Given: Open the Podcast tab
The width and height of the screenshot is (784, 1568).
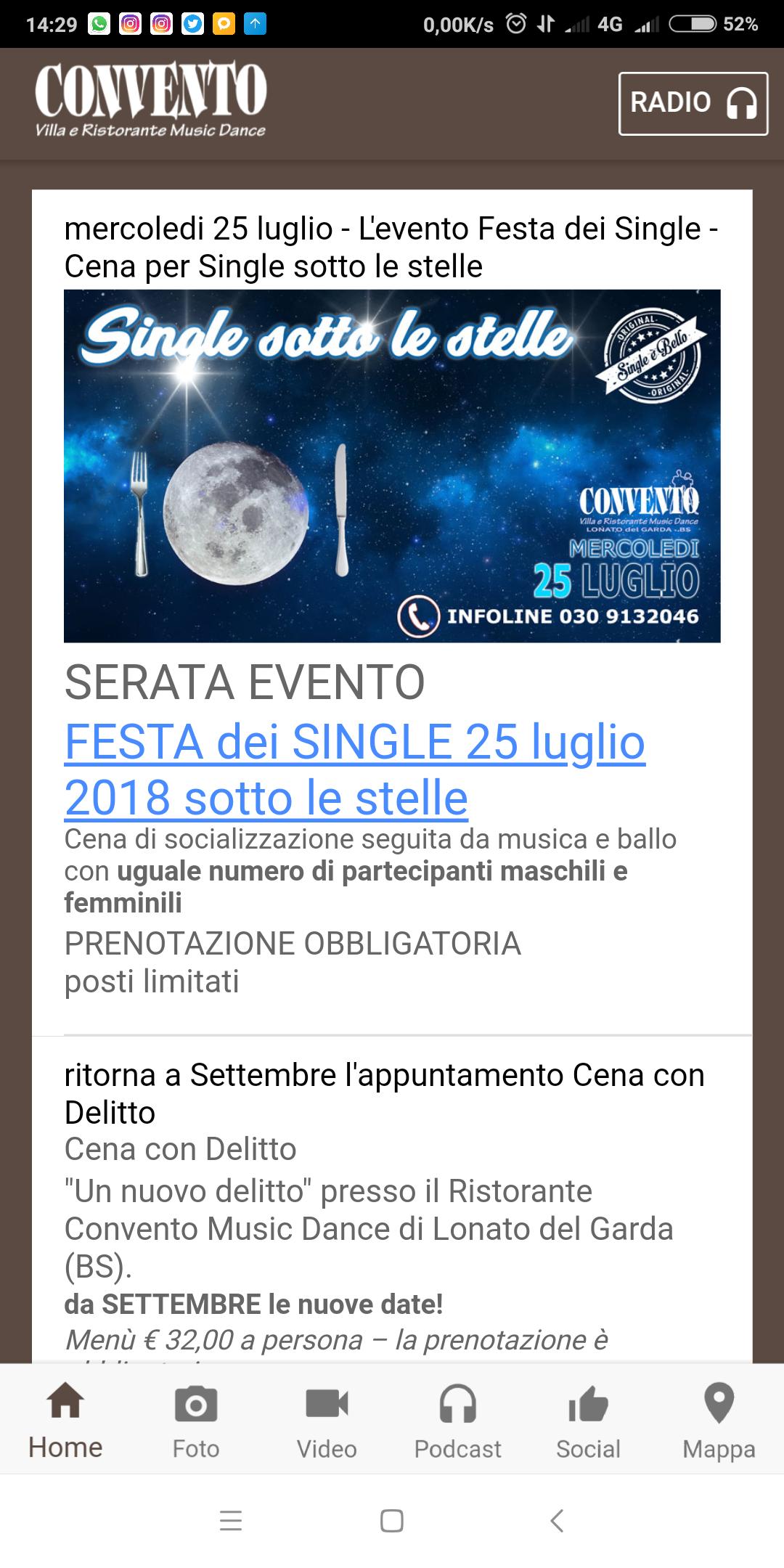Looking at the screenshot, I should coord(457,1421).
